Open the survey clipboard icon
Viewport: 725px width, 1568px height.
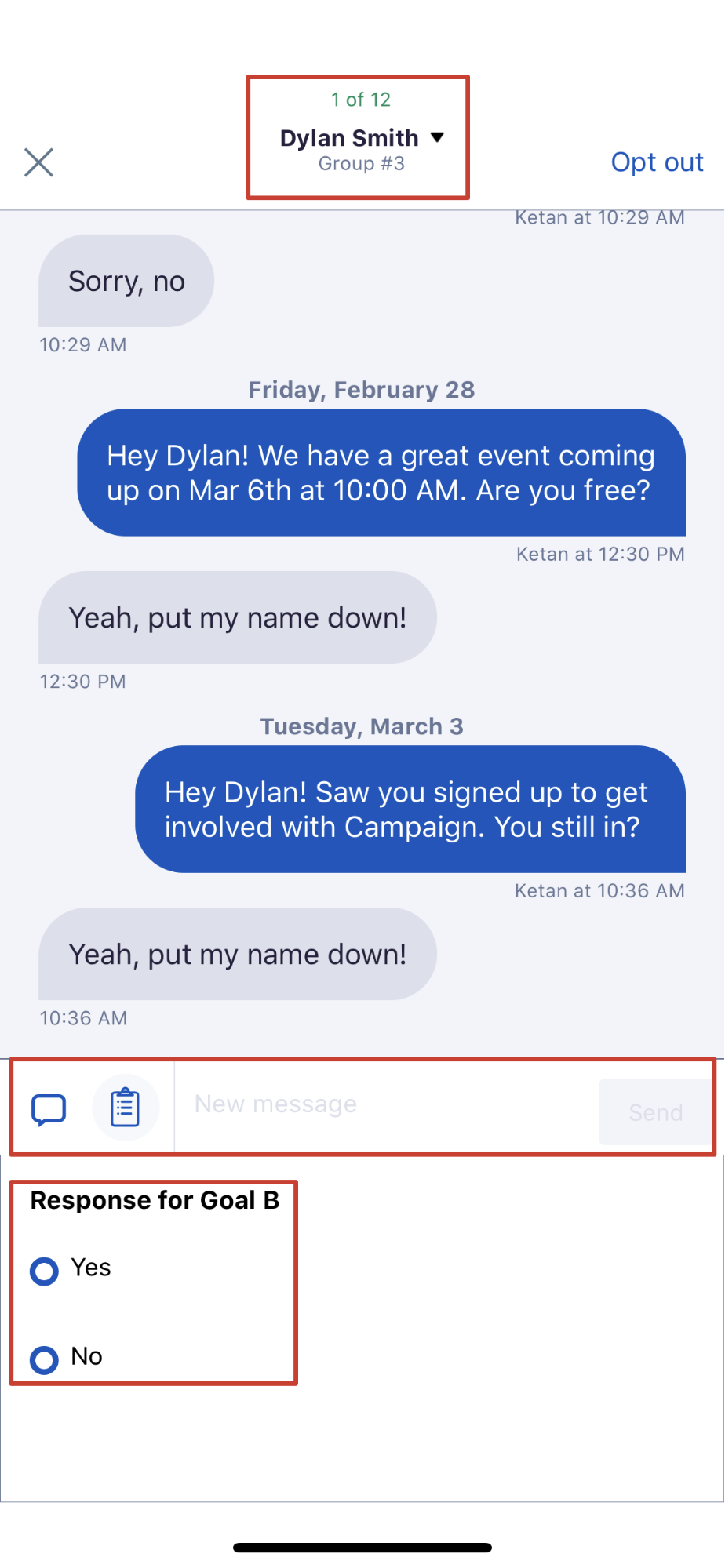coord(126,1108)
